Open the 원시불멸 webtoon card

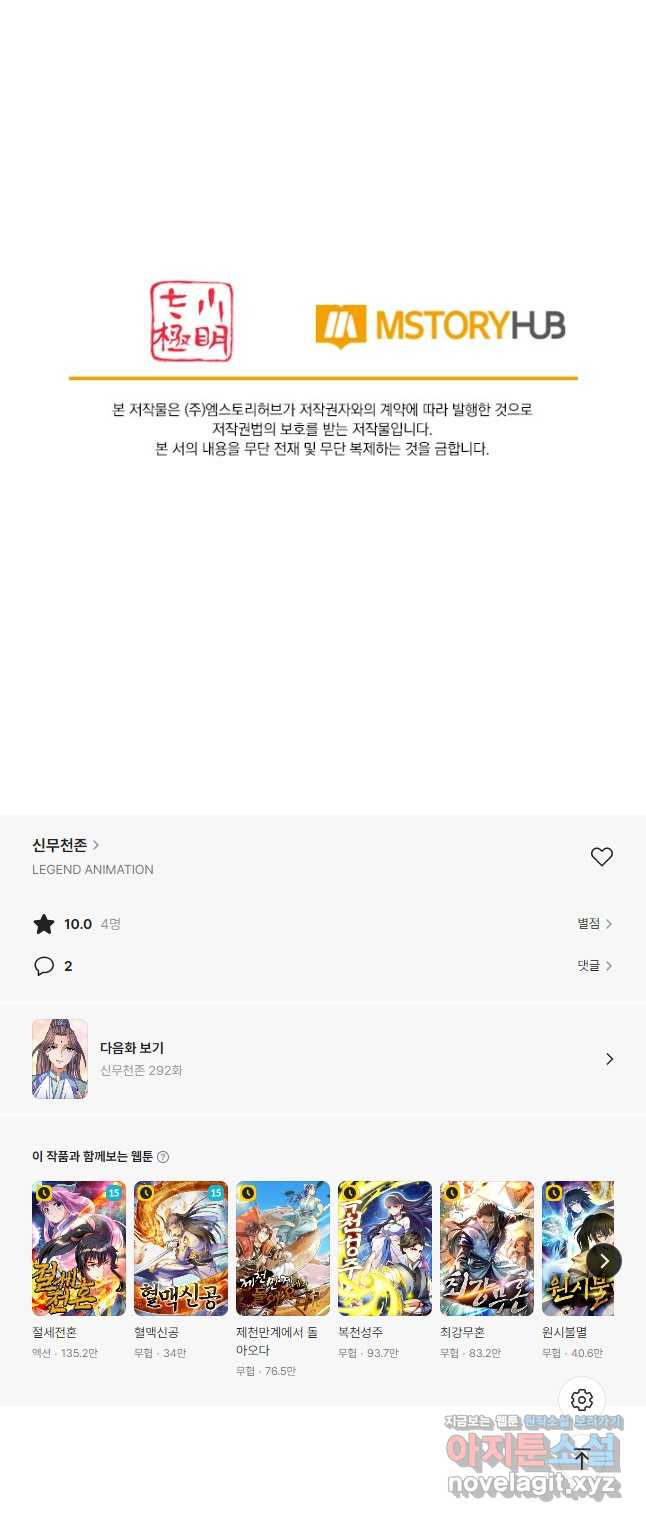570,1249
